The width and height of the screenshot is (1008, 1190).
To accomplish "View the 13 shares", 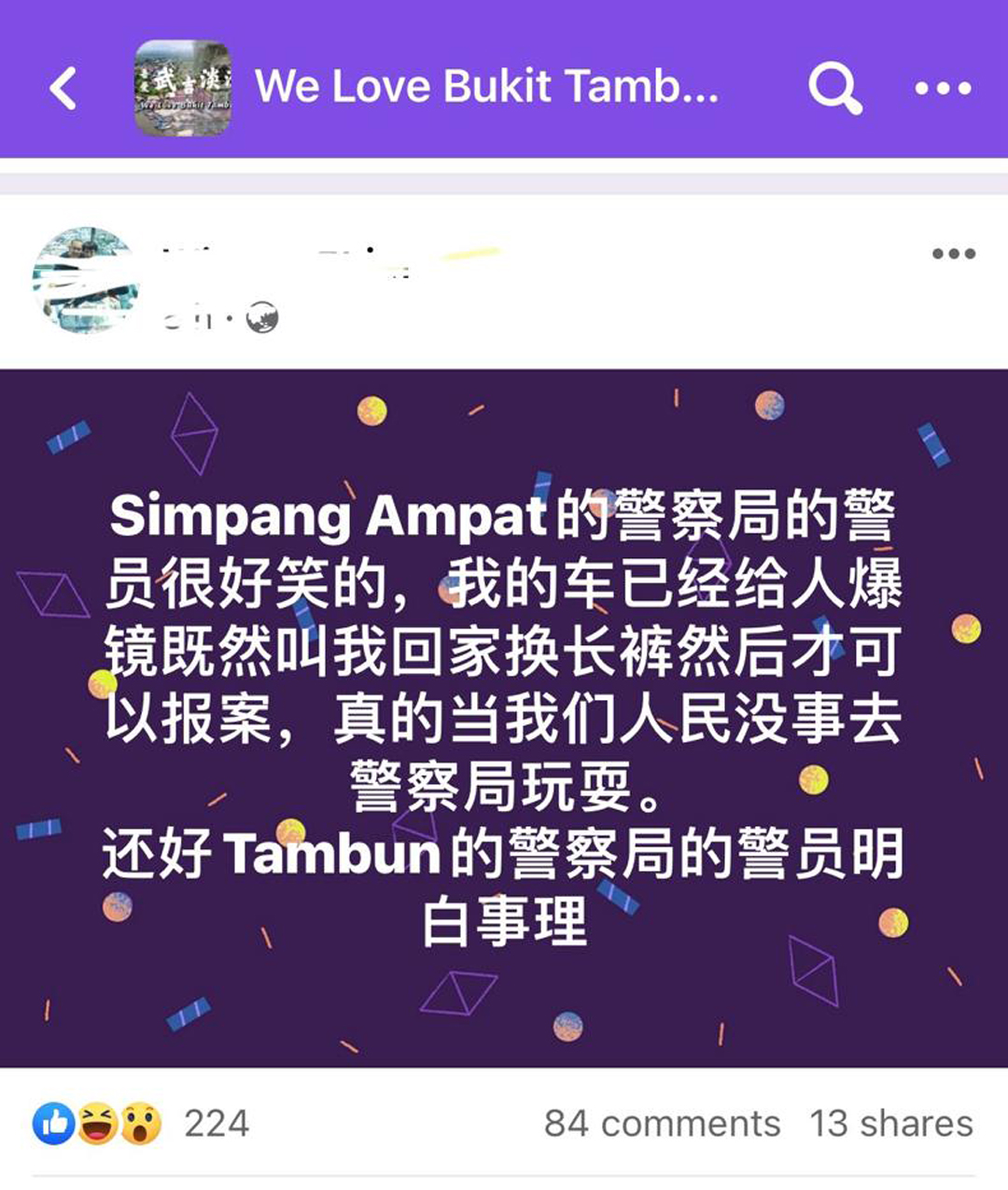I will point(890,1123).
